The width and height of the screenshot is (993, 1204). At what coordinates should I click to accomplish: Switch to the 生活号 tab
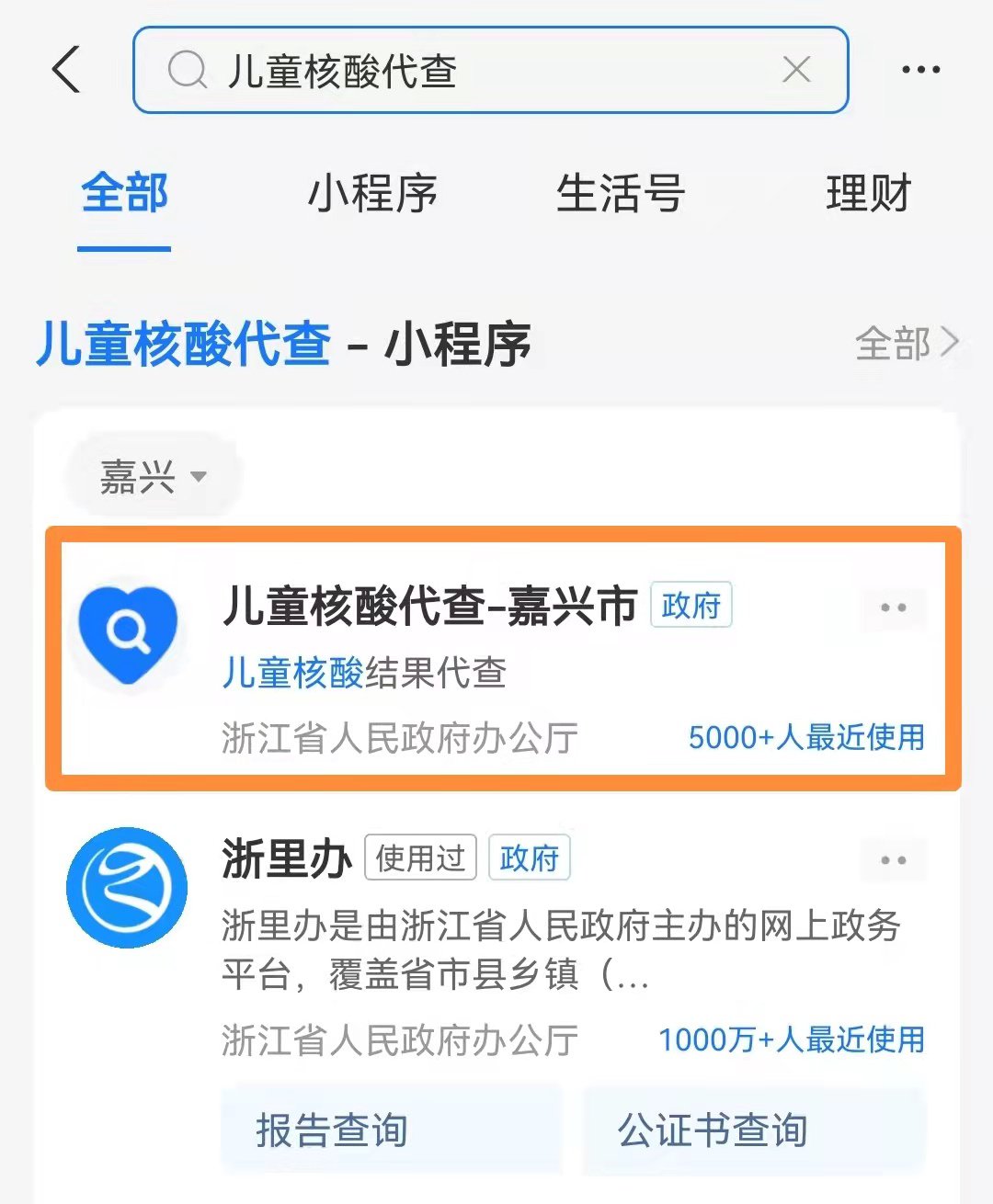[x=620, y=194]
